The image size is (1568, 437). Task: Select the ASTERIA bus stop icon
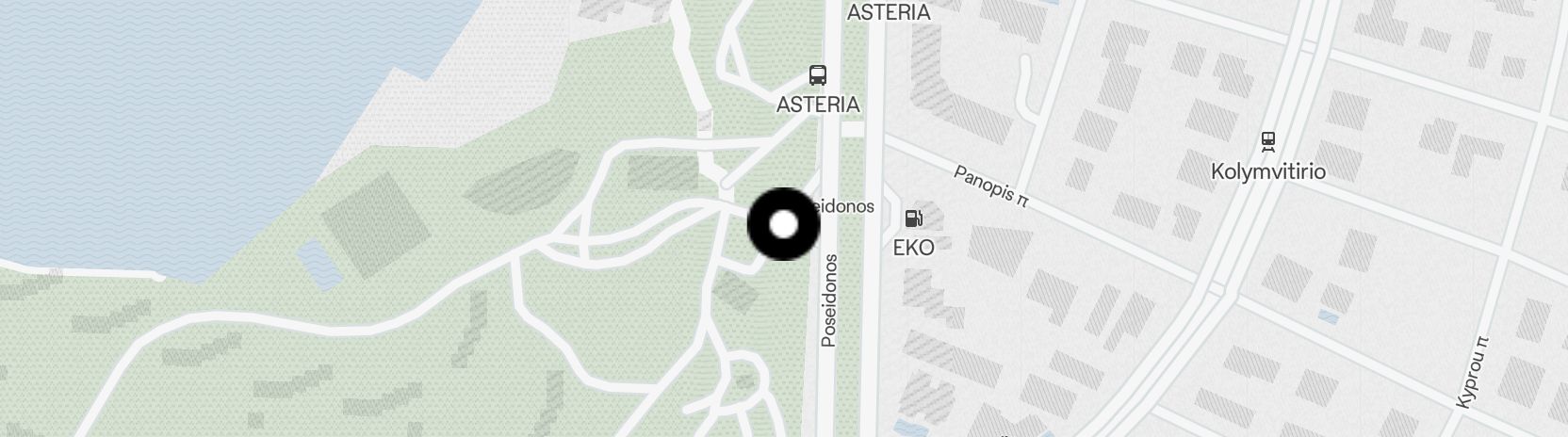click(818, 75)
